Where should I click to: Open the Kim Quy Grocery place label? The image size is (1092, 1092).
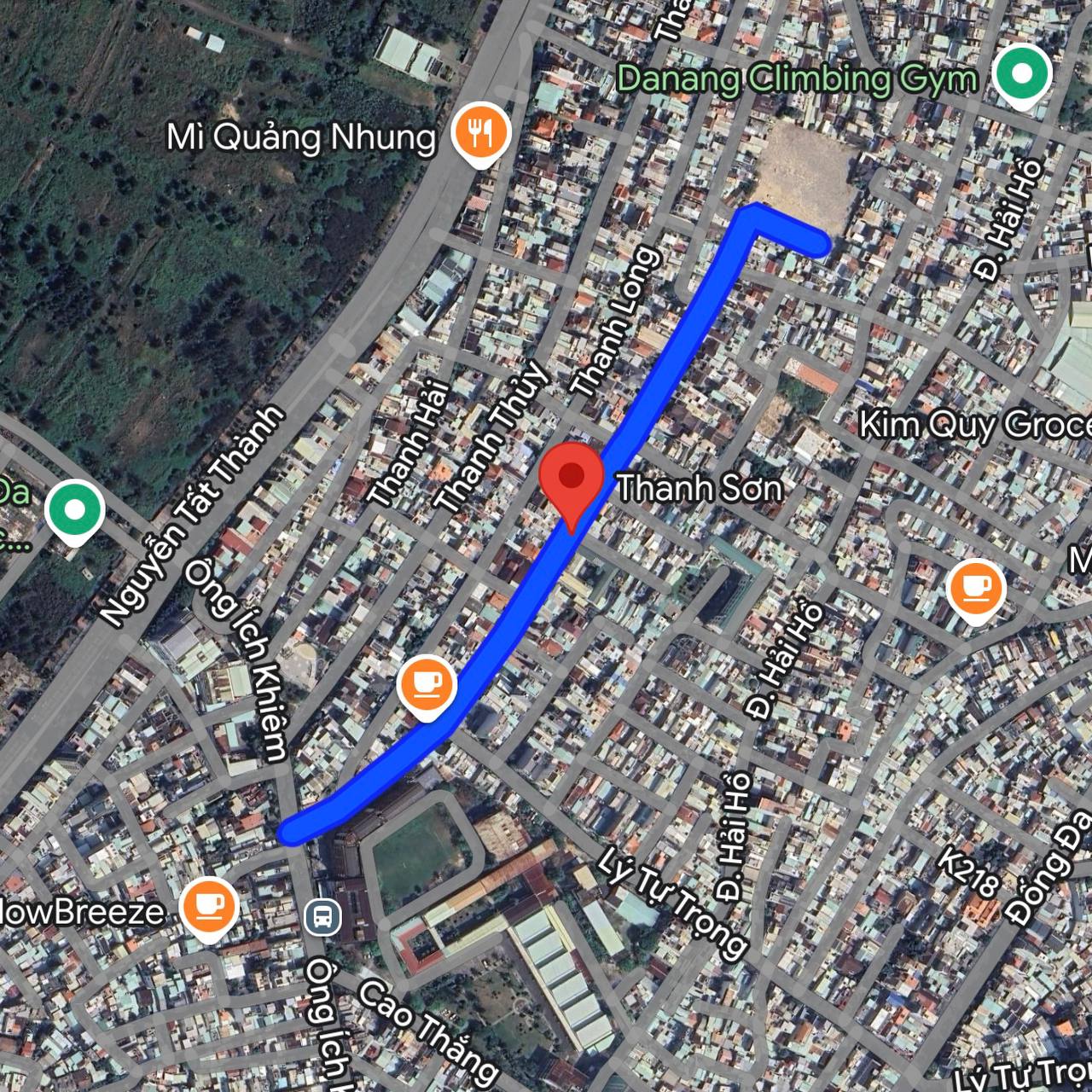[974, 424]
